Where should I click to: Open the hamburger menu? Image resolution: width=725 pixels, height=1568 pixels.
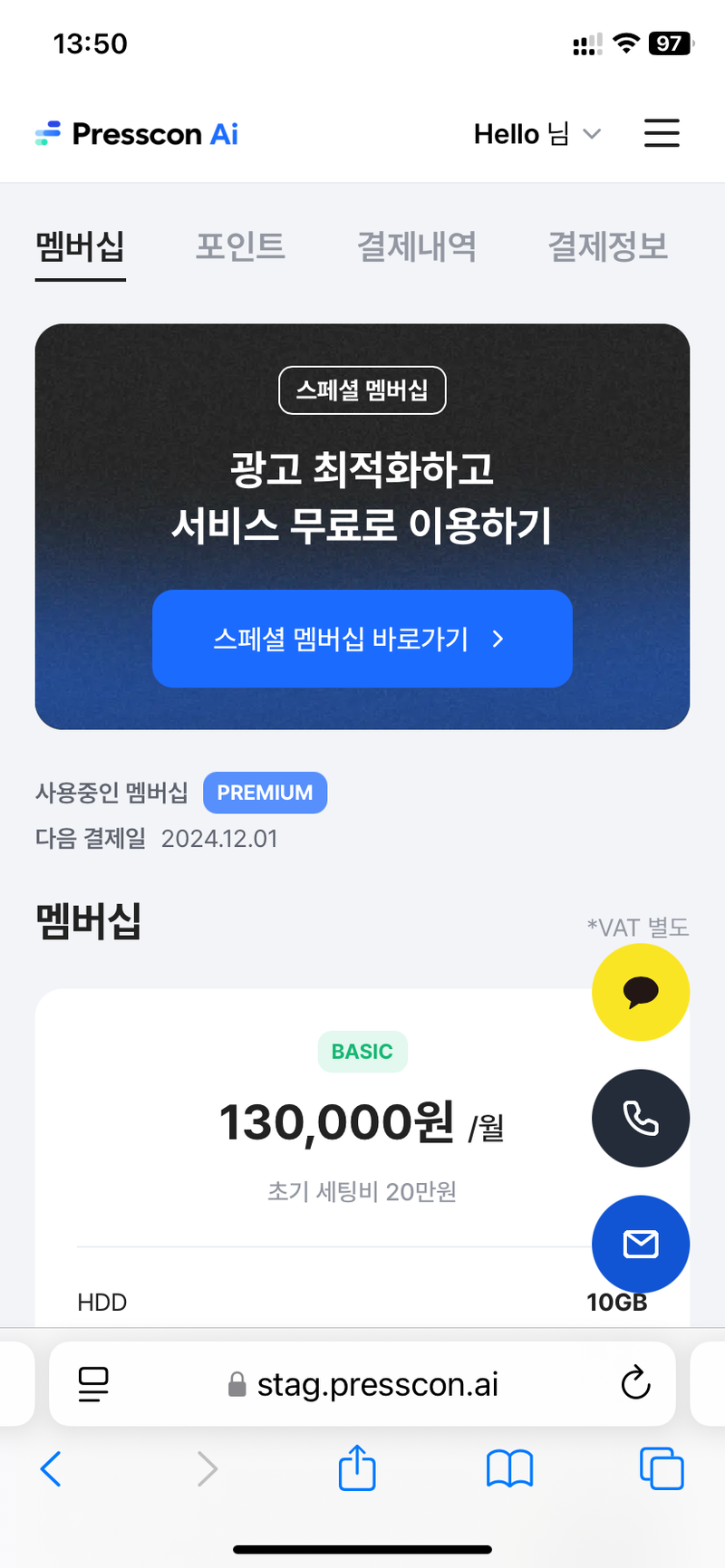pos(662,133)
